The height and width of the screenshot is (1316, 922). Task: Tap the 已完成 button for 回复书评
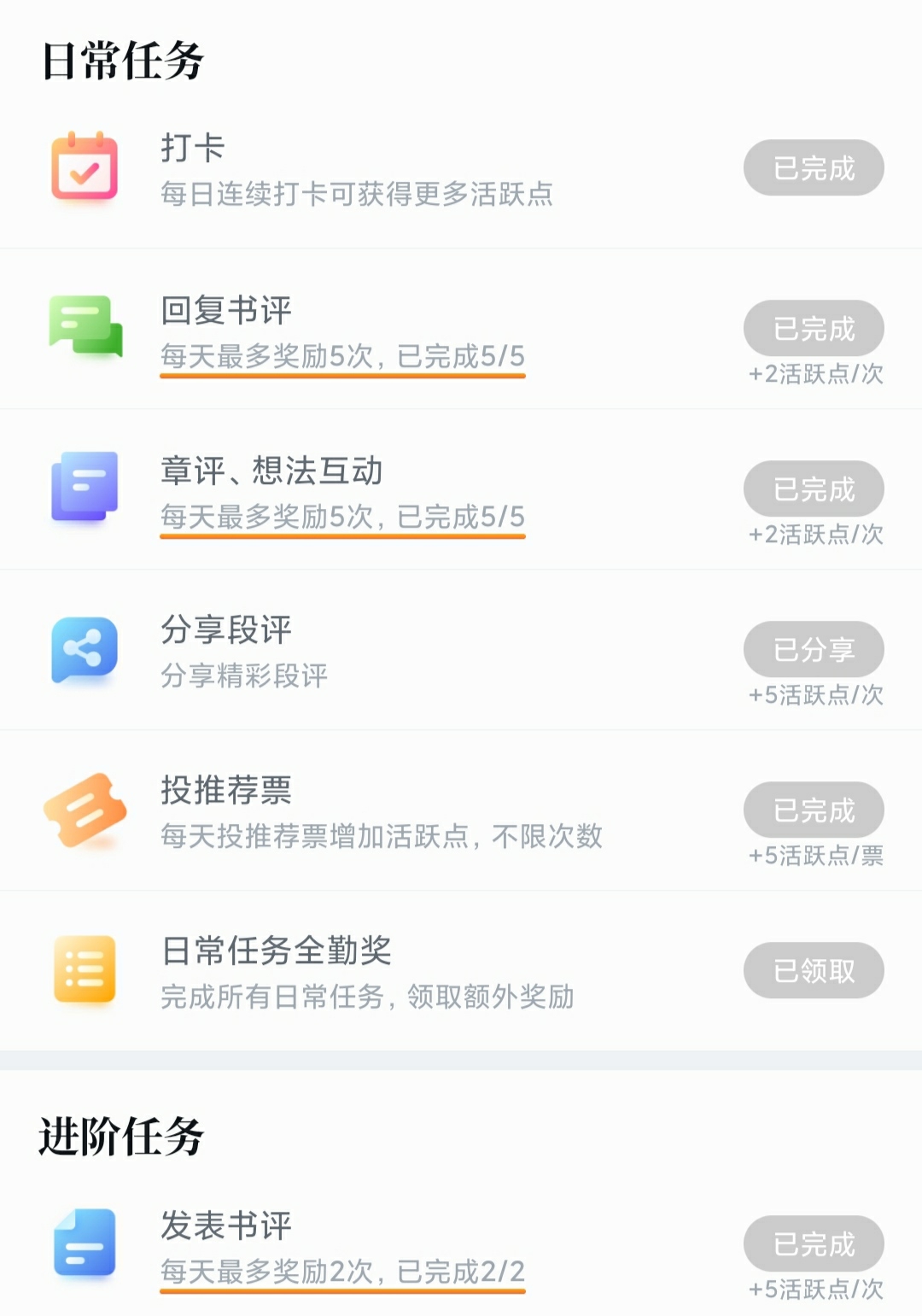click(x=814, y=329)
